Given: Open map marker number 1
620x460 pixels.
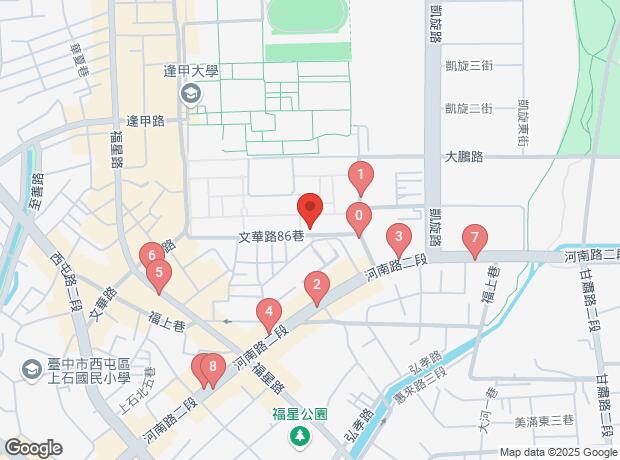Looking at the screenshot, I should point(361,177).
